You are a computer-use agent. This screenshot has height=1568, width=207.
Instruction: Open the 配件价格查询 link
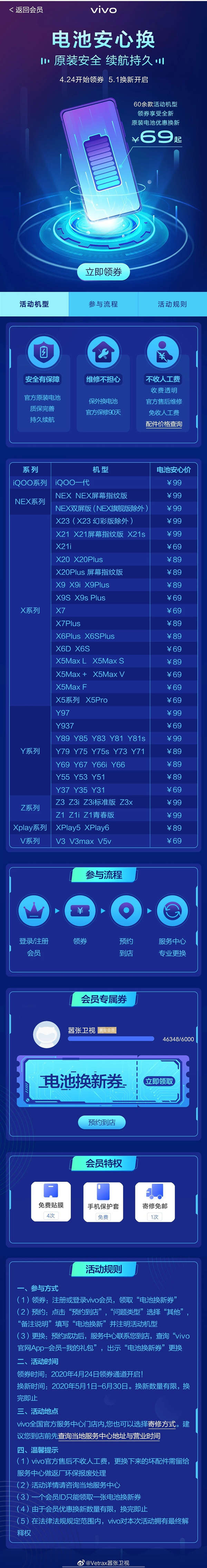click(164, 424)
